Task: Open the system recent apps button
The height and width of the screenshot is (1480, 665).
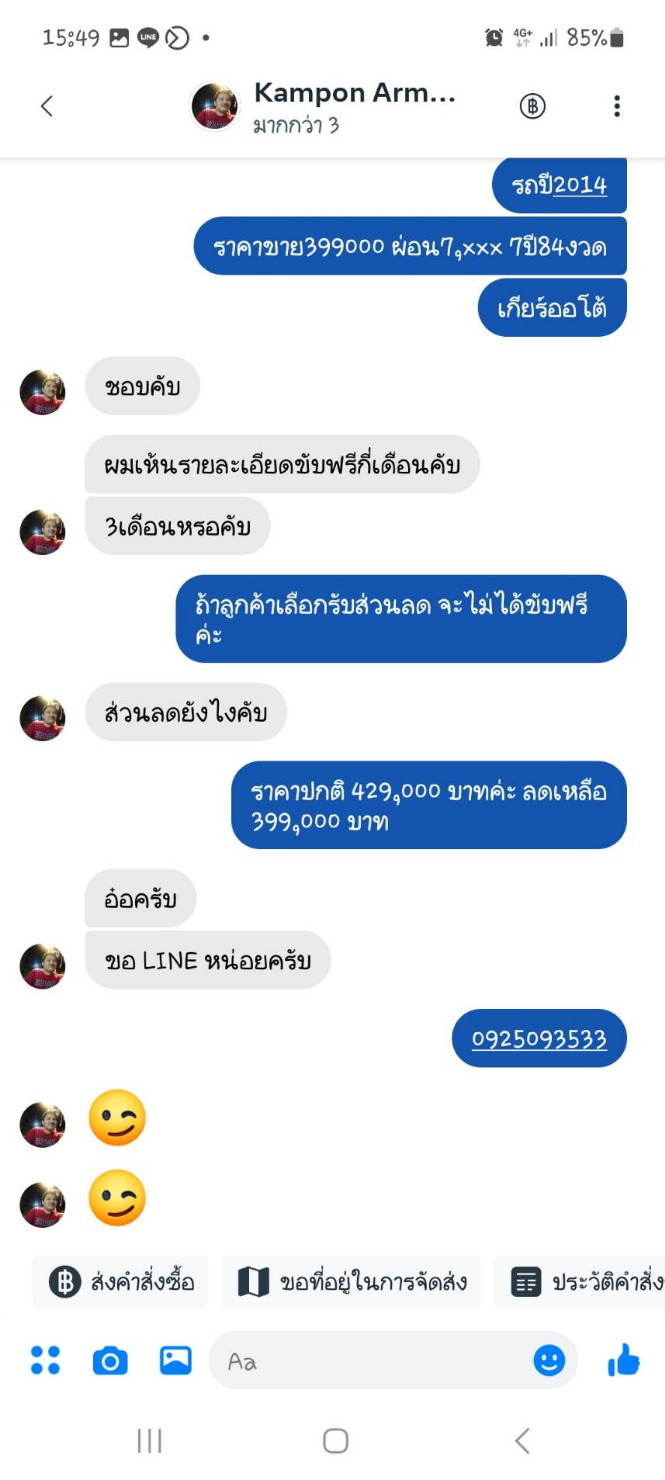Action: (149, 1440)
